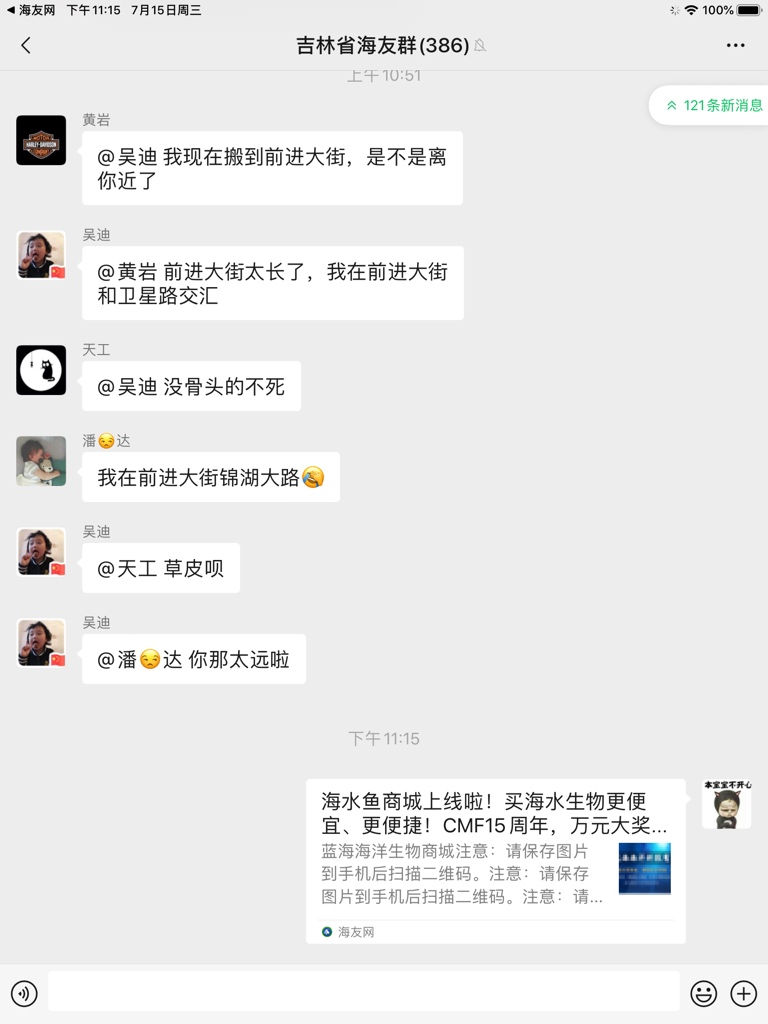Open 黄岩's profile avatar

41,140
